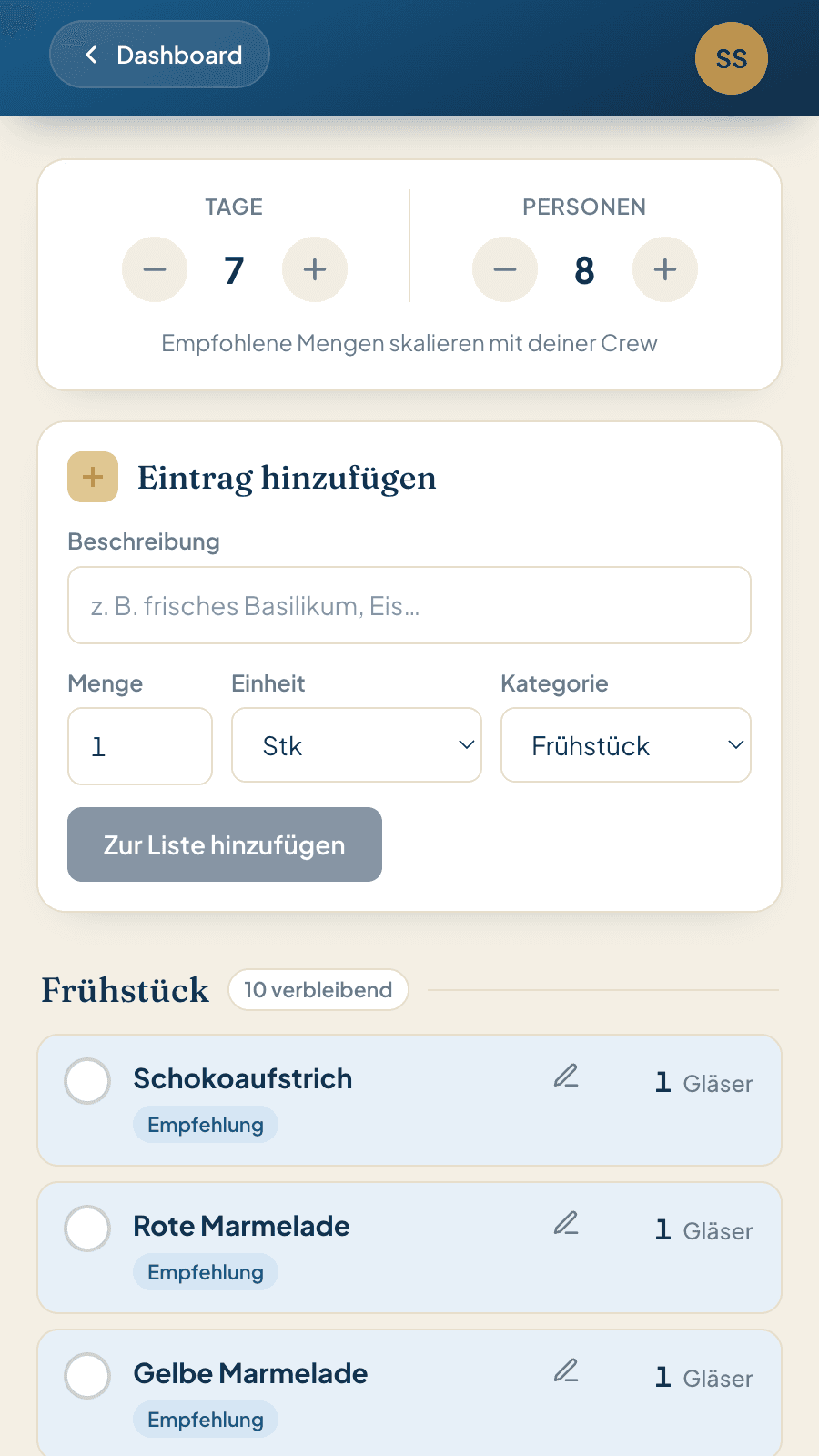Image resolution: width=819 pixels, height=1456 pixels.
Task: Increase the Personen count
Action: (x=665, y=269)
